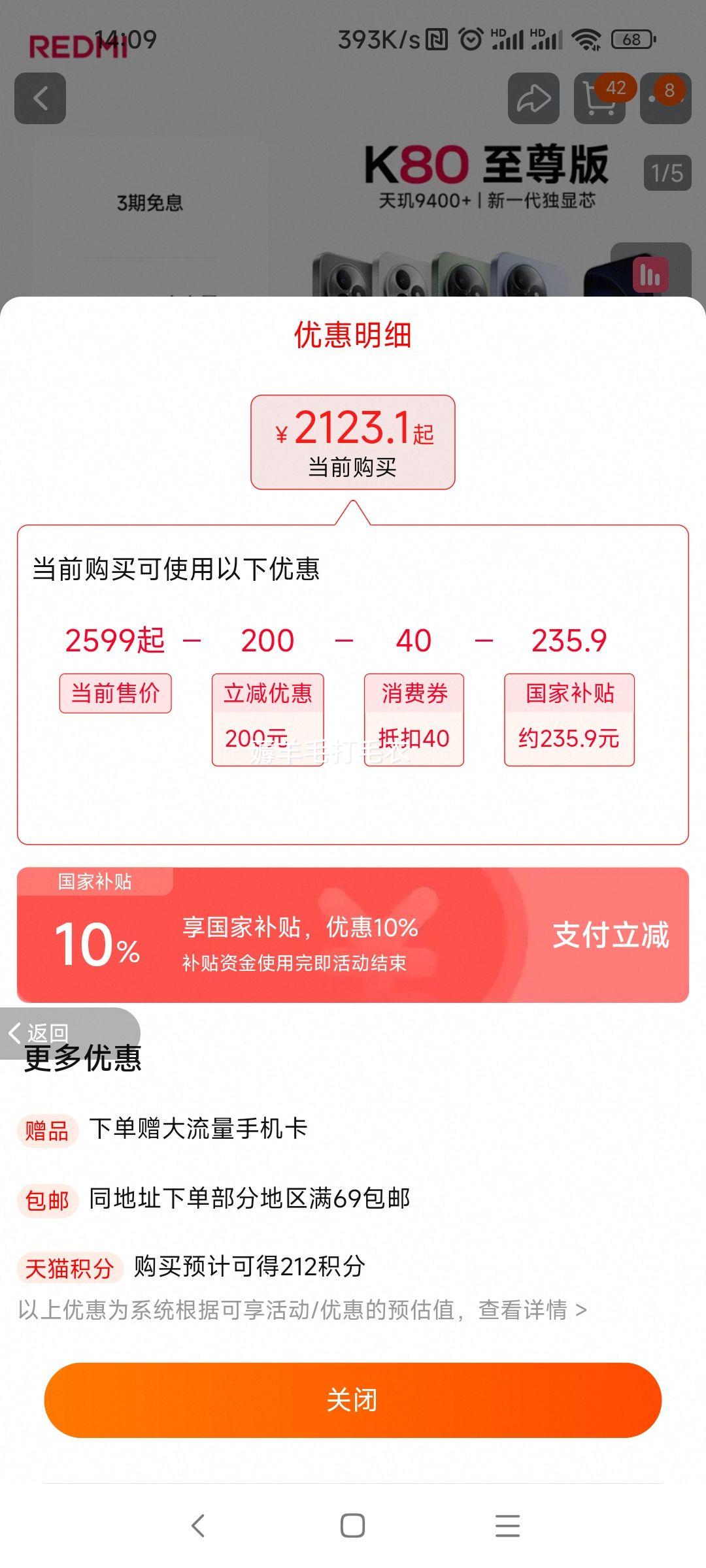Tap the system home button
The image size is (706, 1568).
352,1526
